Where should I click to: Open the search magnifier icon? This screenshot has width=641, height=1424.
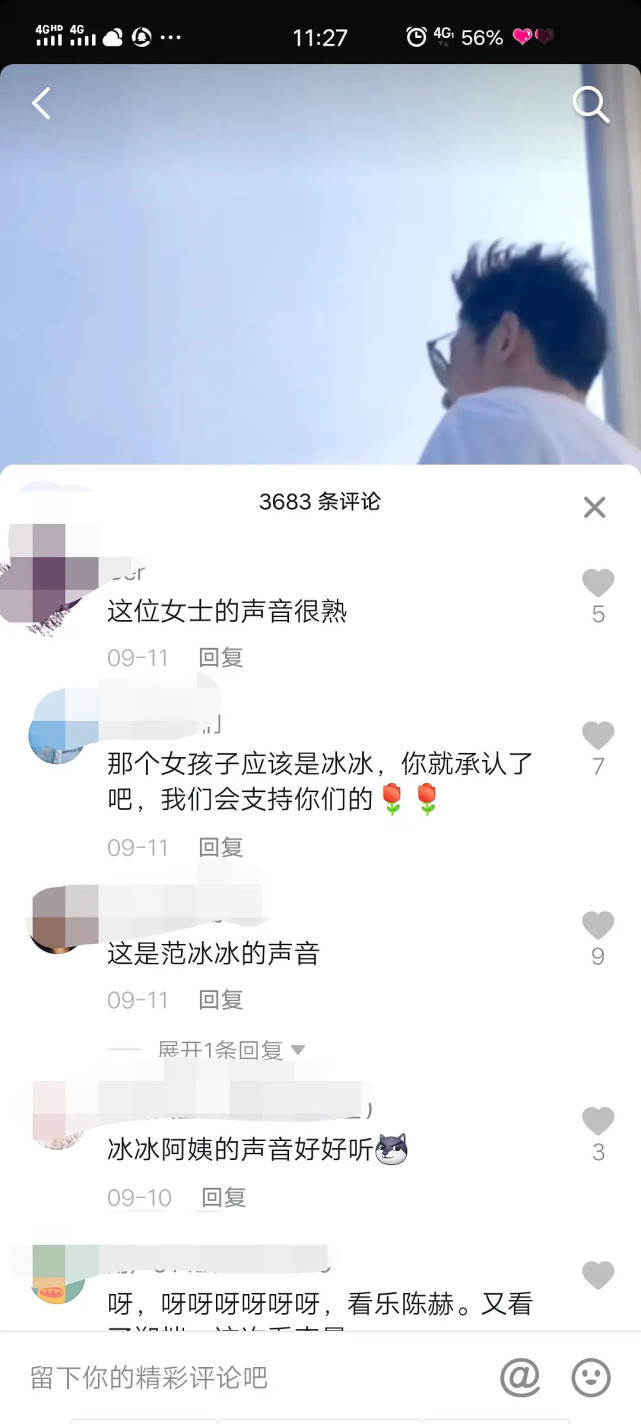pyautogui.click(x=590, y=104)
